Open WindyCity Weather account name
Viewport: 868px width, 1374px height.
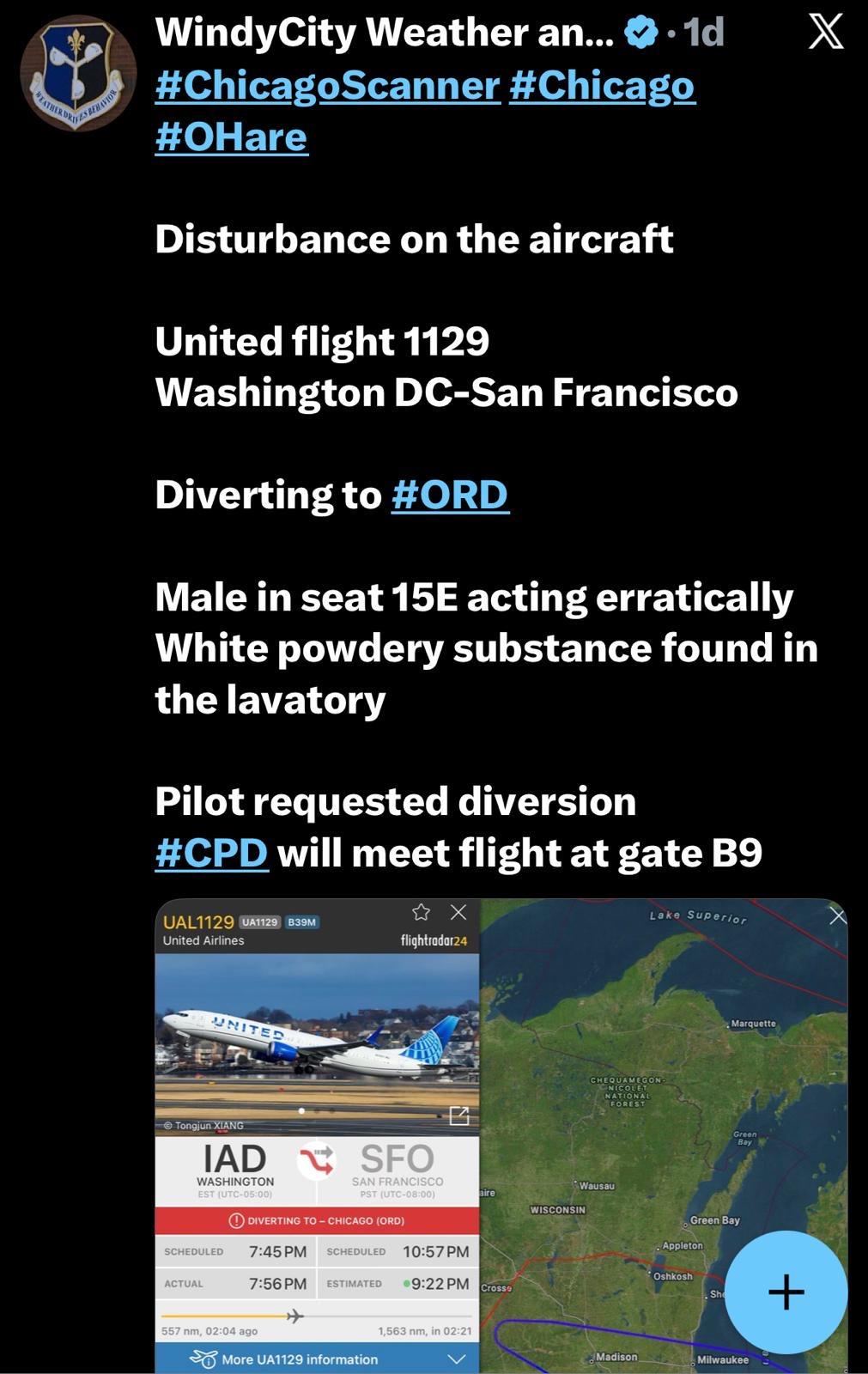(385, 33)
